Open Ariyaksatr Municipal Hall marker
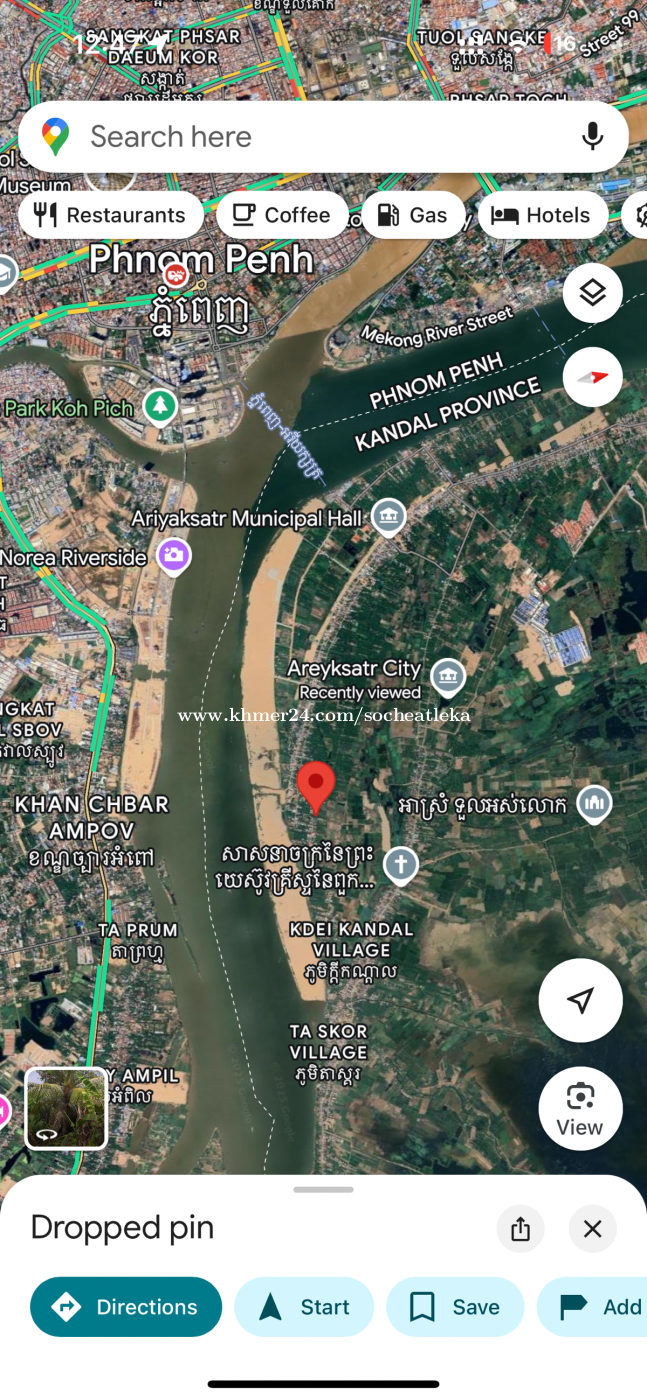The height and width of the screenshot is (1400, 647). (x=388, y=517)
